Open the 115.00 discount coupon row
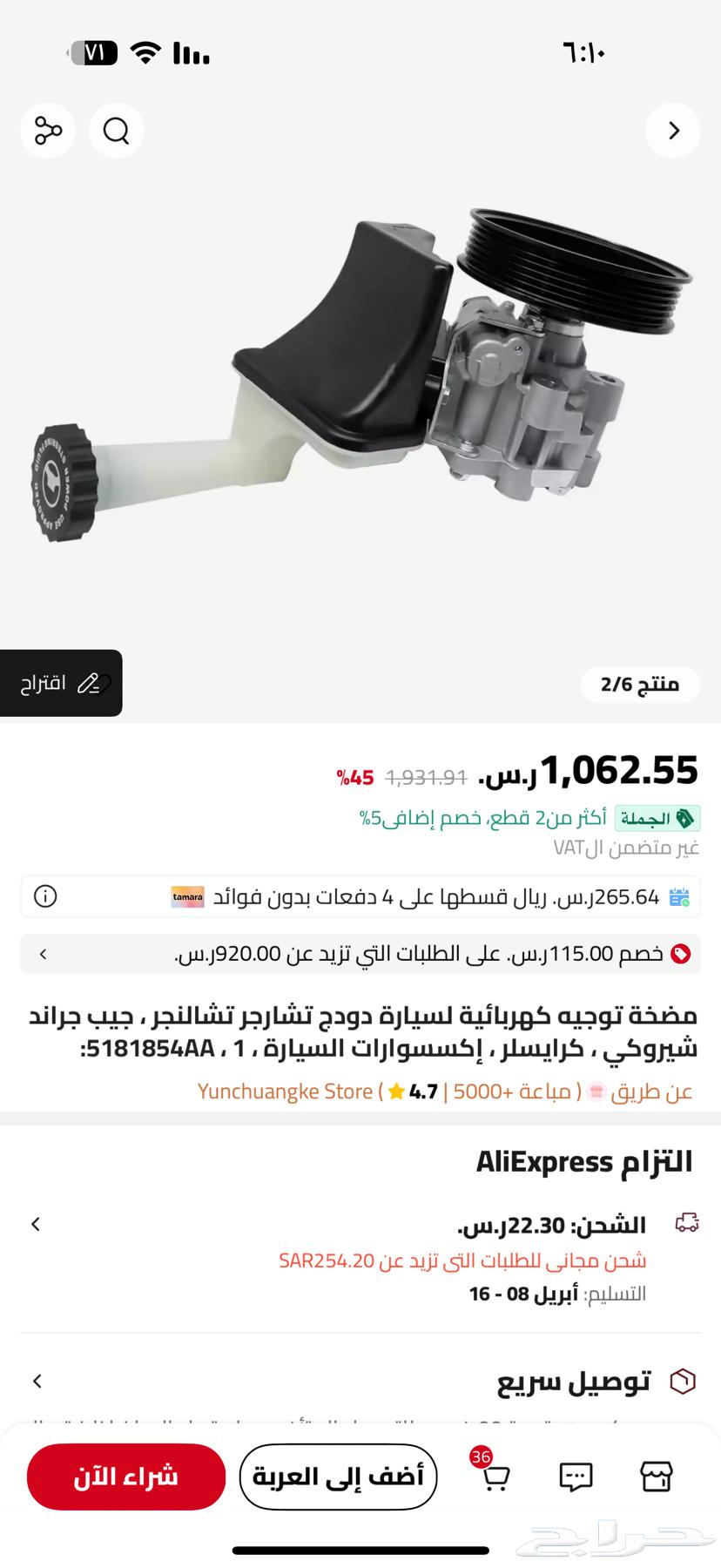The height and width of the screenshot is (1568, 721). 360,954
